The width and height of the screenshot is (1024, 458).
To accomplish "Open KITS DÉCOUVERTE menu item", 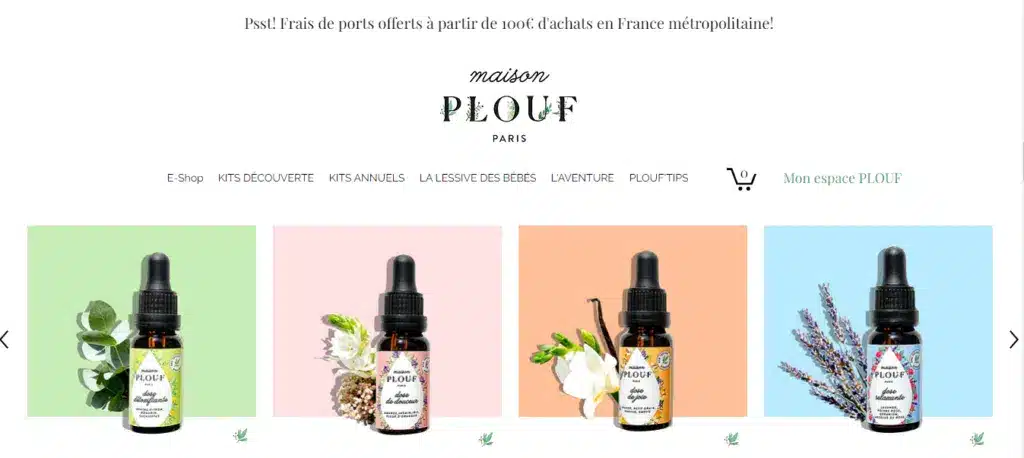I will tap(266, 178).
